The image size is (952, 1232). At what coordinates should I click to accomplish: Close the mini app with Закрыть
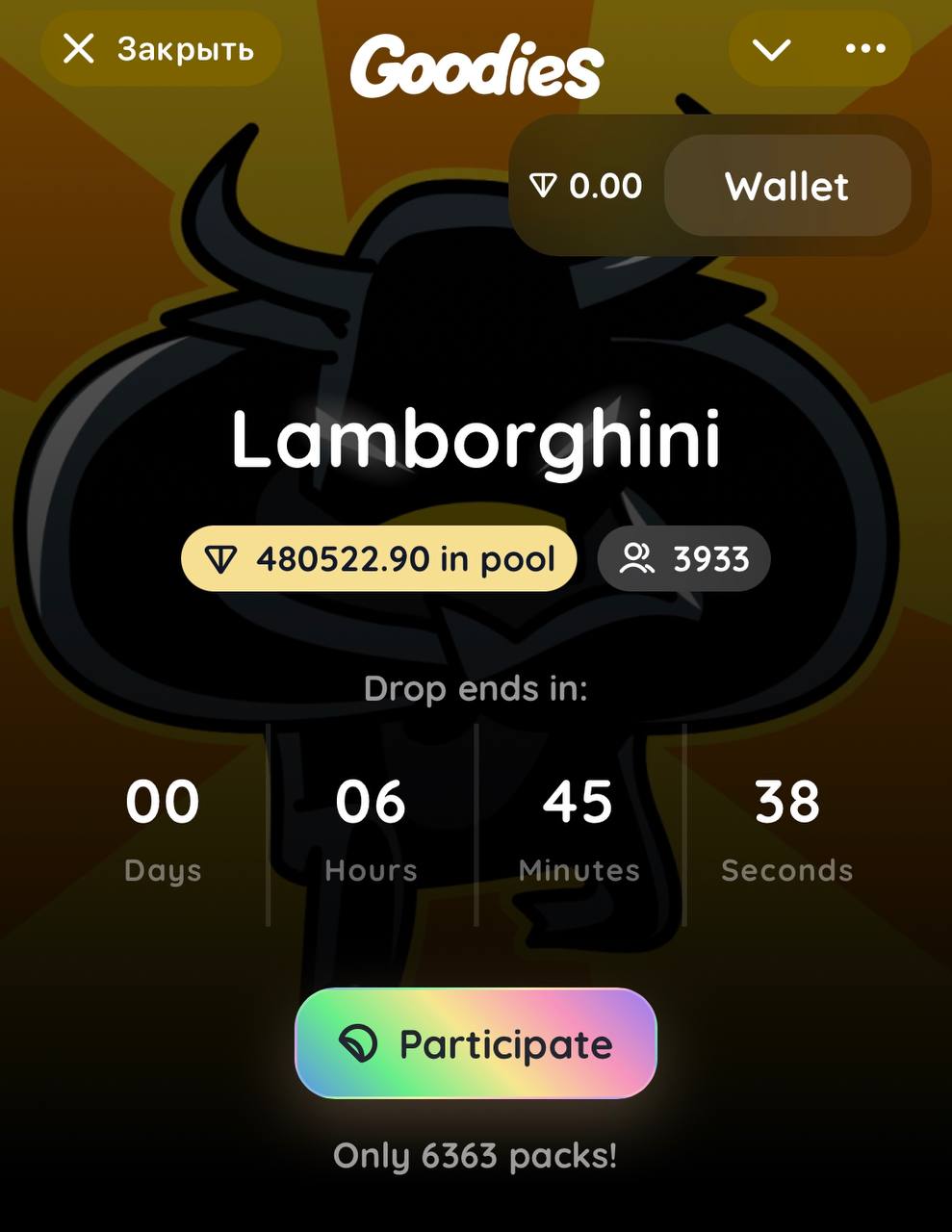[160, 48]
